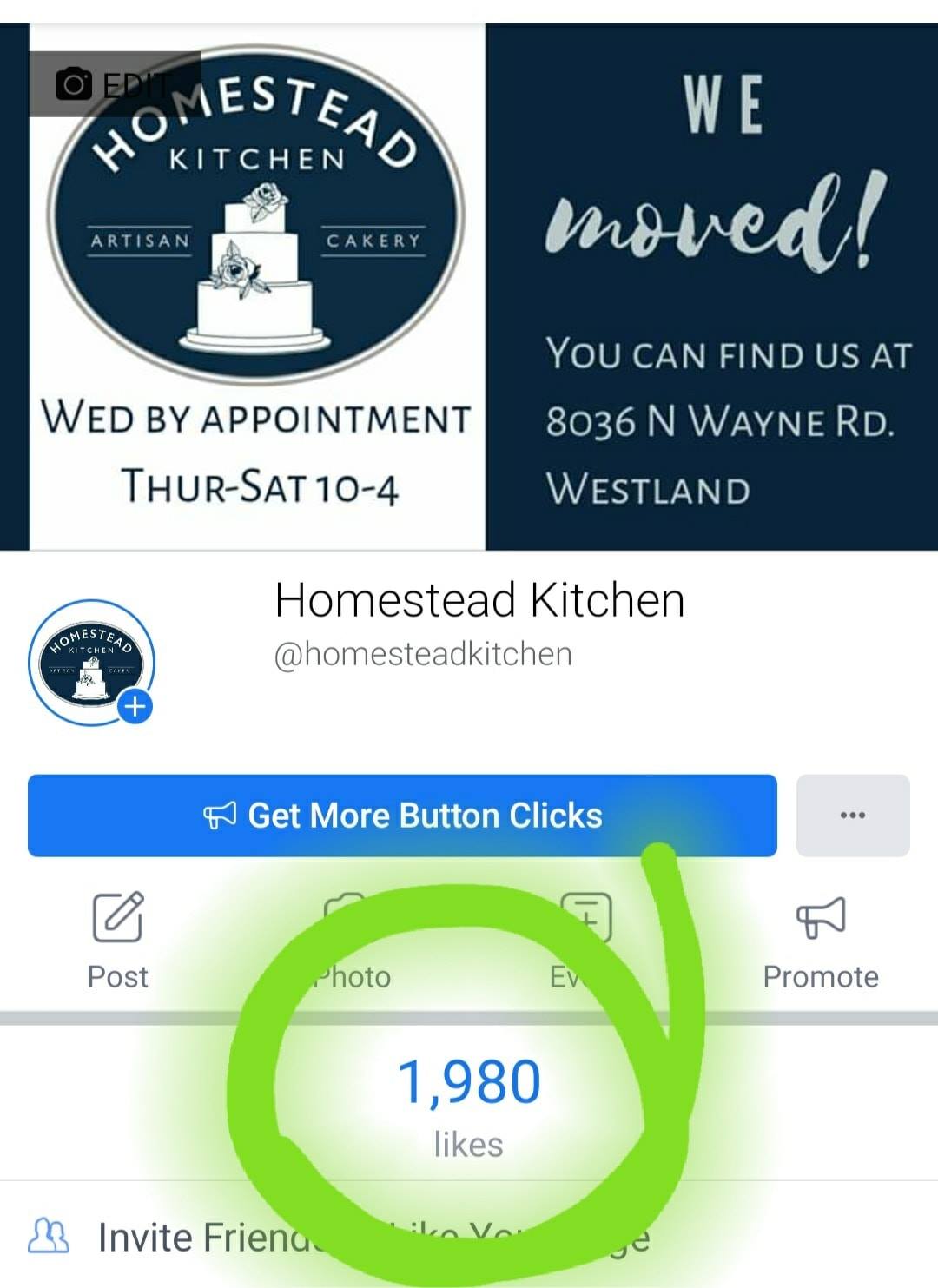Create a new Post
938x1288 pixels.
click(118, 939)
